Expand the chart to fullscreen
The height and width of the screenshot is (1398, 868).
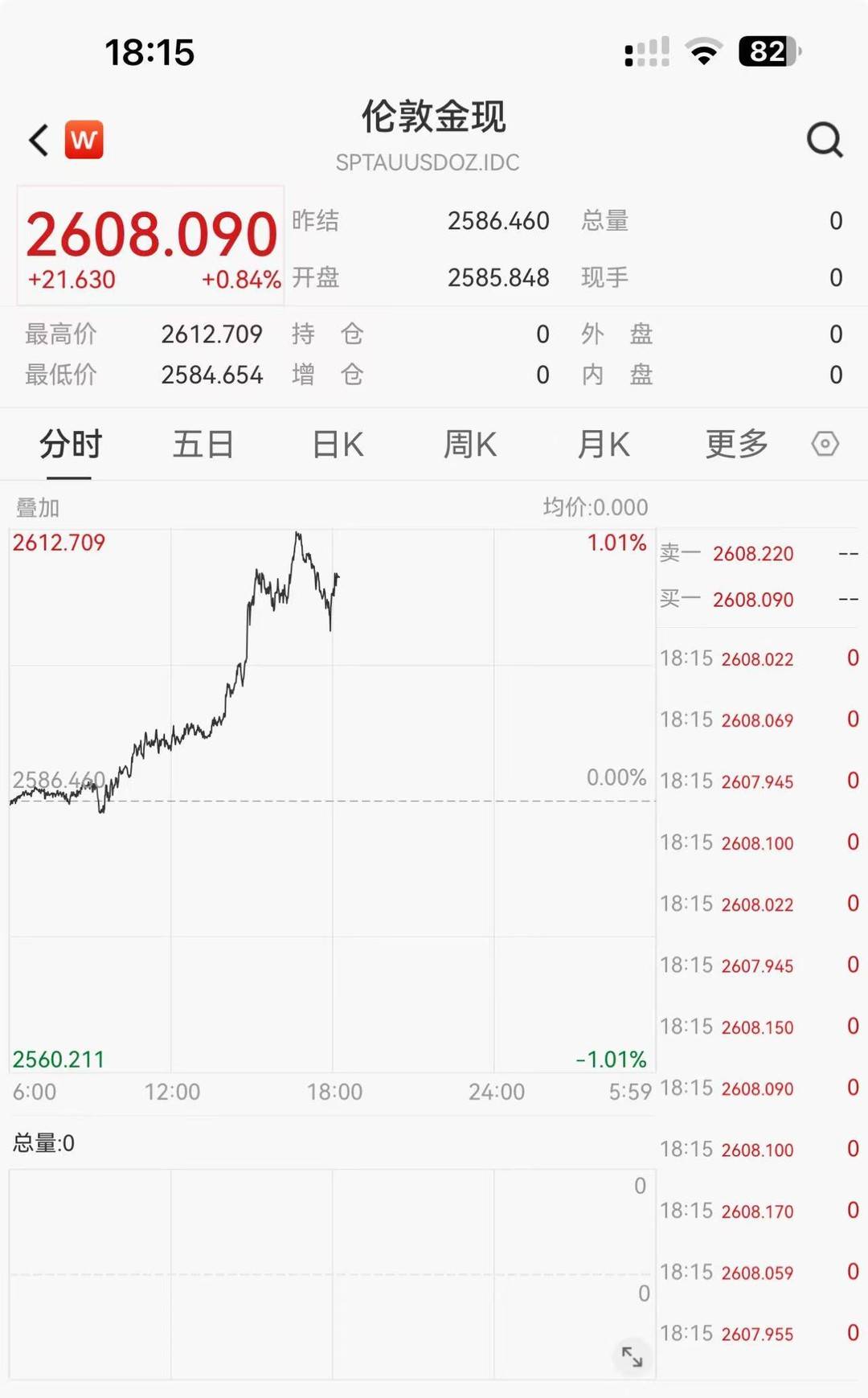click(x=633, y=1357)
